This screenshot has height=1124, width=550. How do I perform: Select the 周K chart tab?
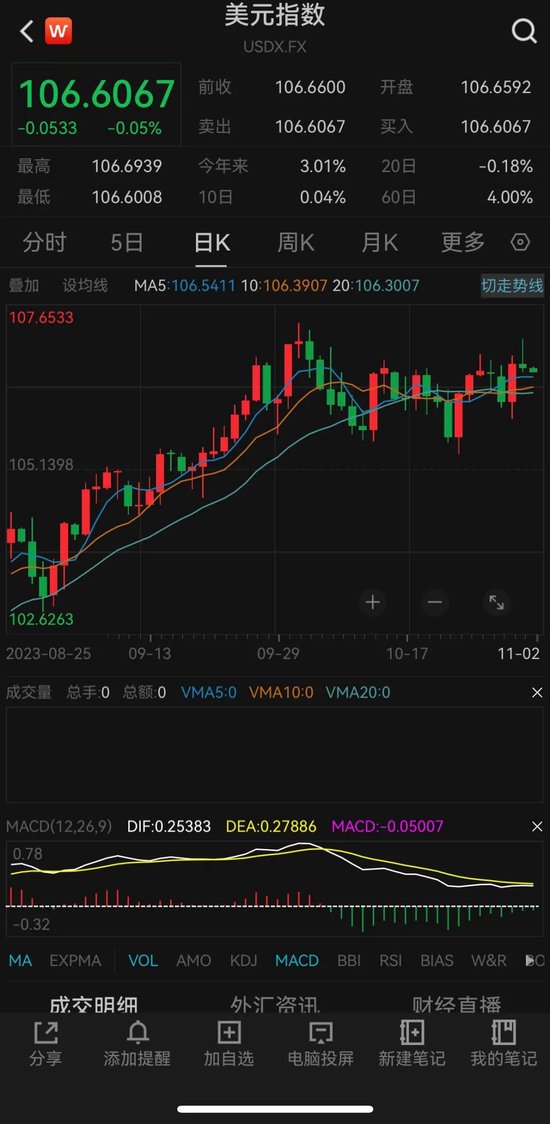(295, 242)
